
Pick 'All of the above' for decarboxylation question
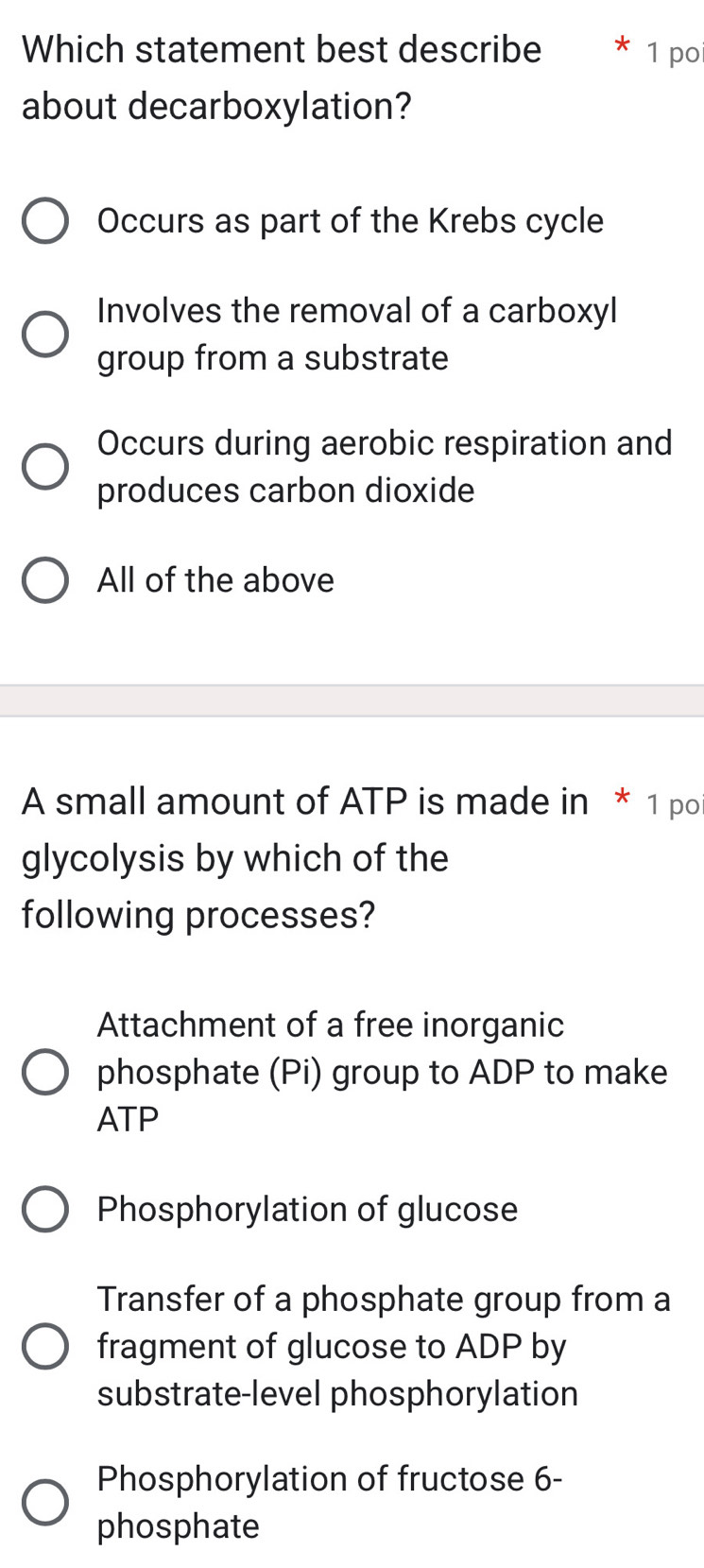44,580
